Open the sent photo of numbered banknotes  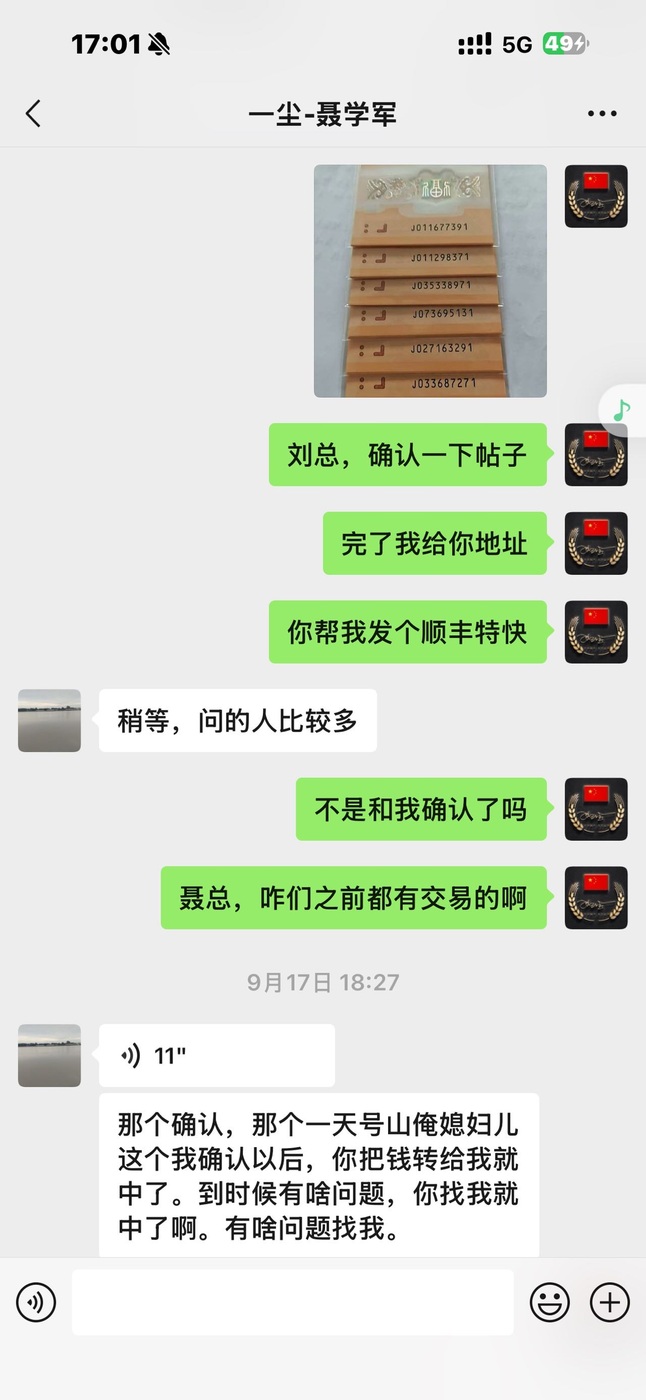430,281
